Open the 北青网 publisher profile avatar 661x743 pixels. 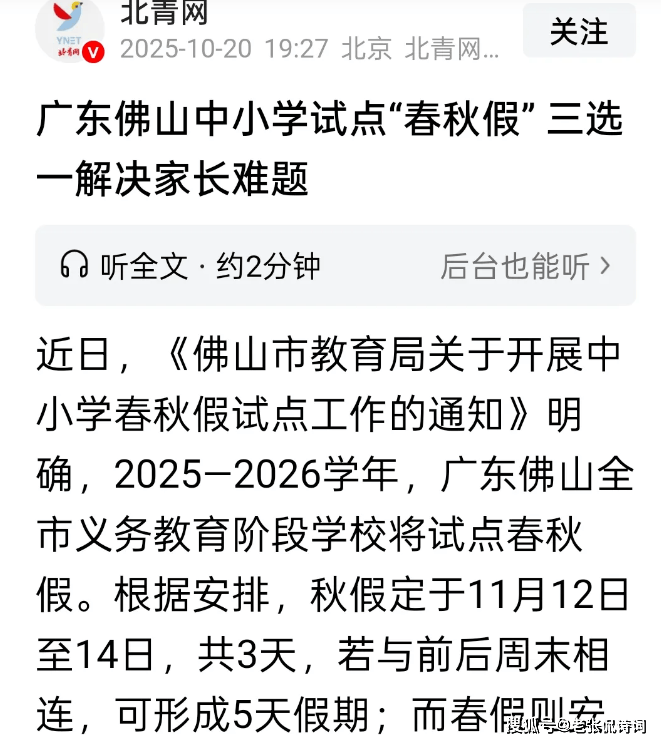tap(69, 30)
